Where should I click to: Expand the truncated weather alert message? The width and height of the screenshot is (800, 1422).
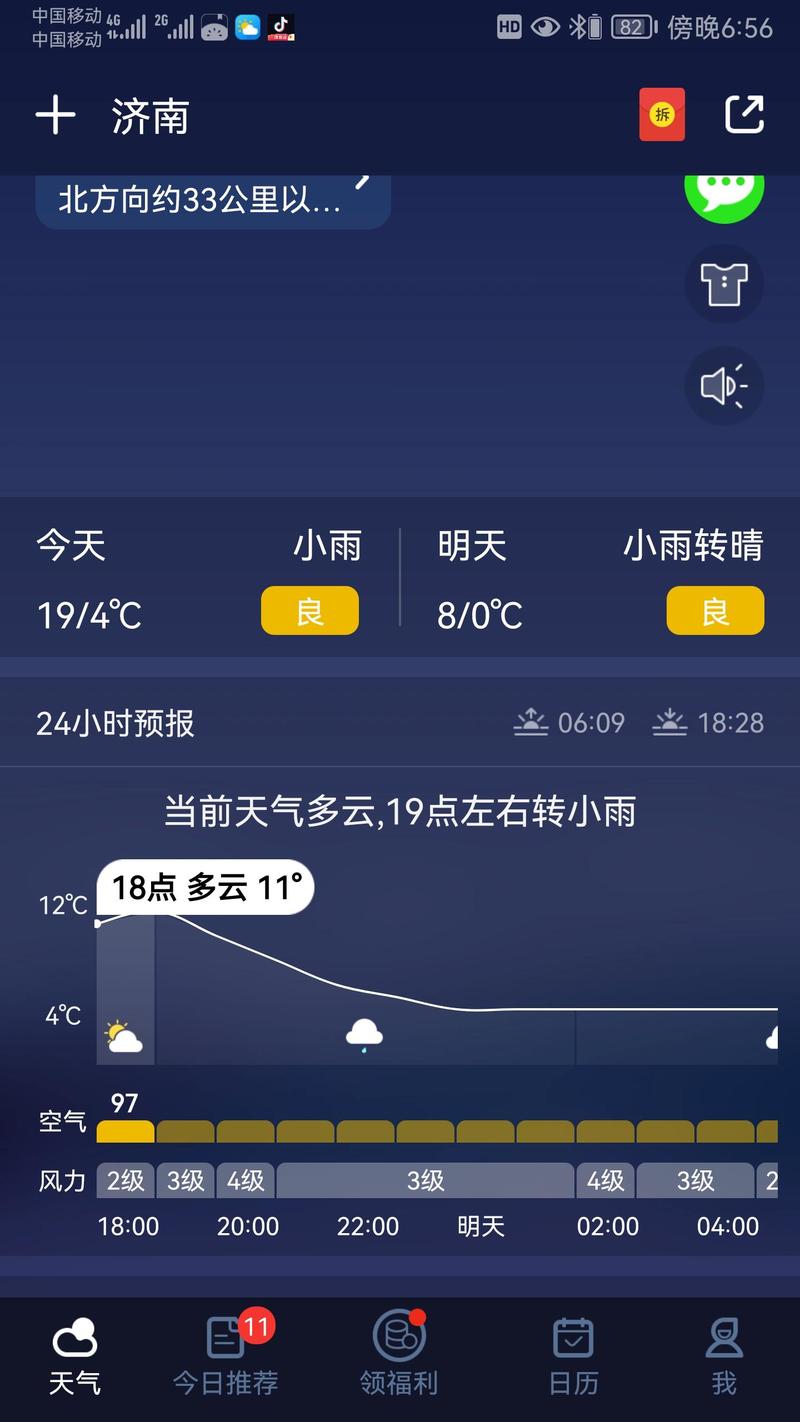[x=212, y=198]
